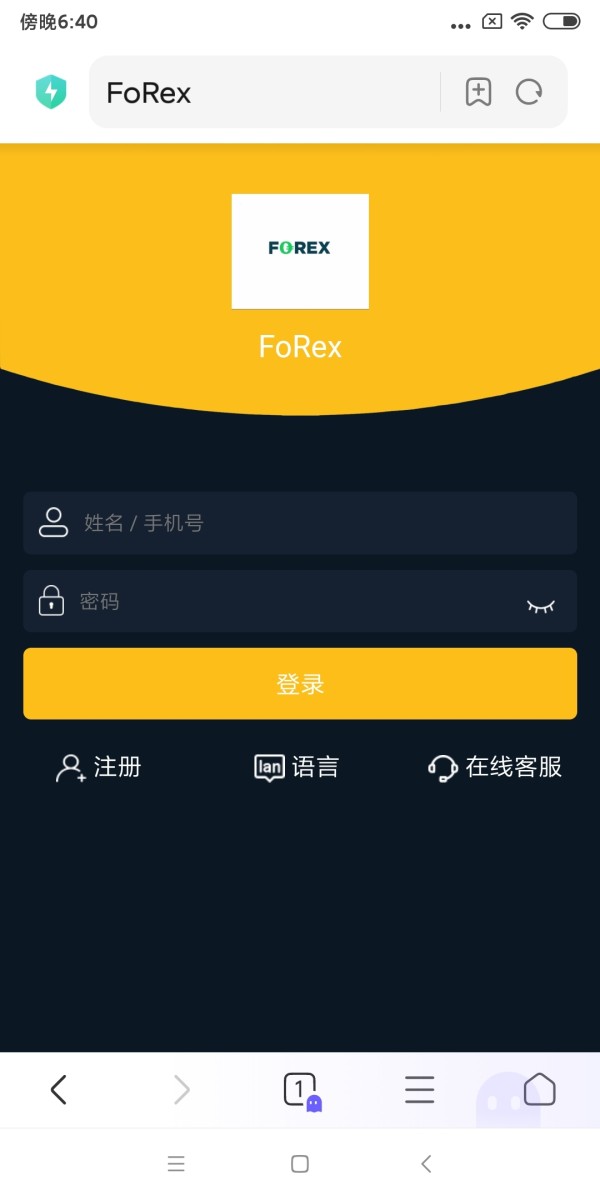
Task: Go to the browser home page
Action: point(540,1089)
